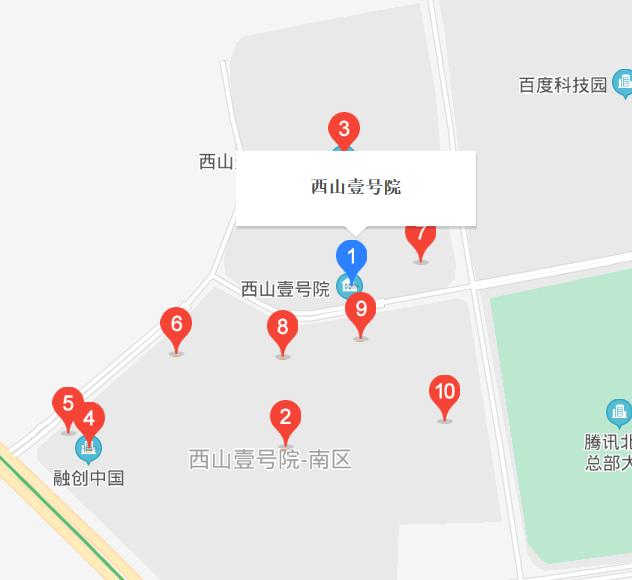
Task: Select red map pin number 2
Action: coord(285,418)
